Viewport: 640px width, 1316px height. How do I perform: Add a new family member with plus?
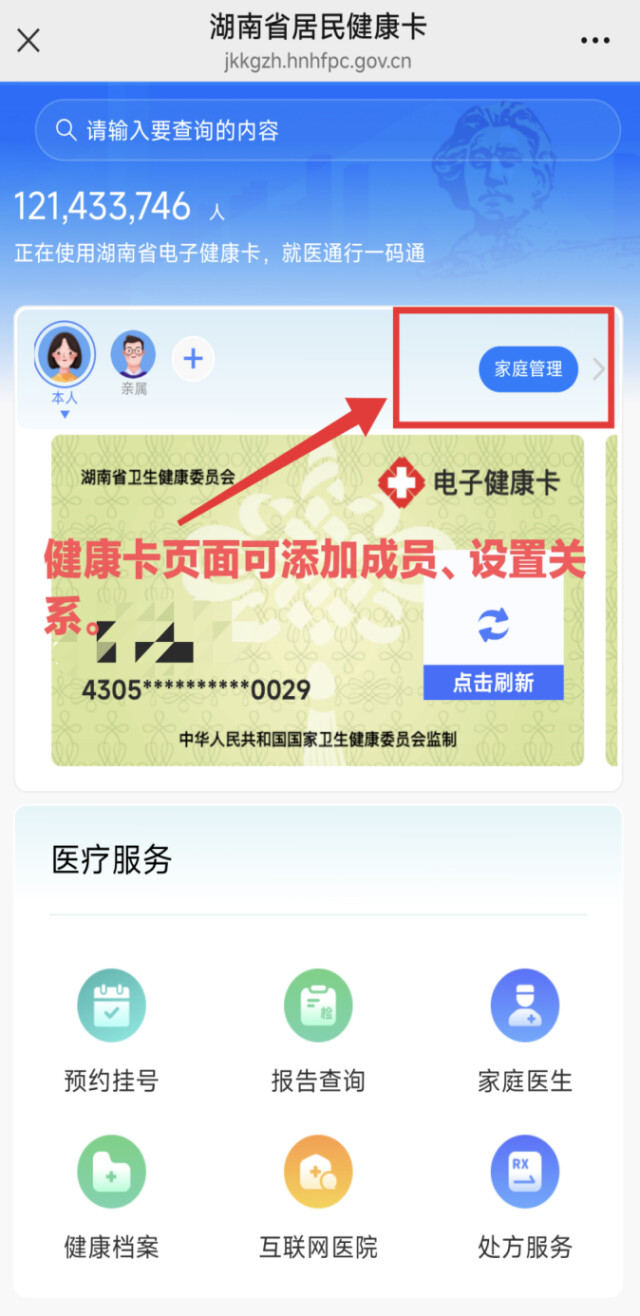tap(193, 359)
